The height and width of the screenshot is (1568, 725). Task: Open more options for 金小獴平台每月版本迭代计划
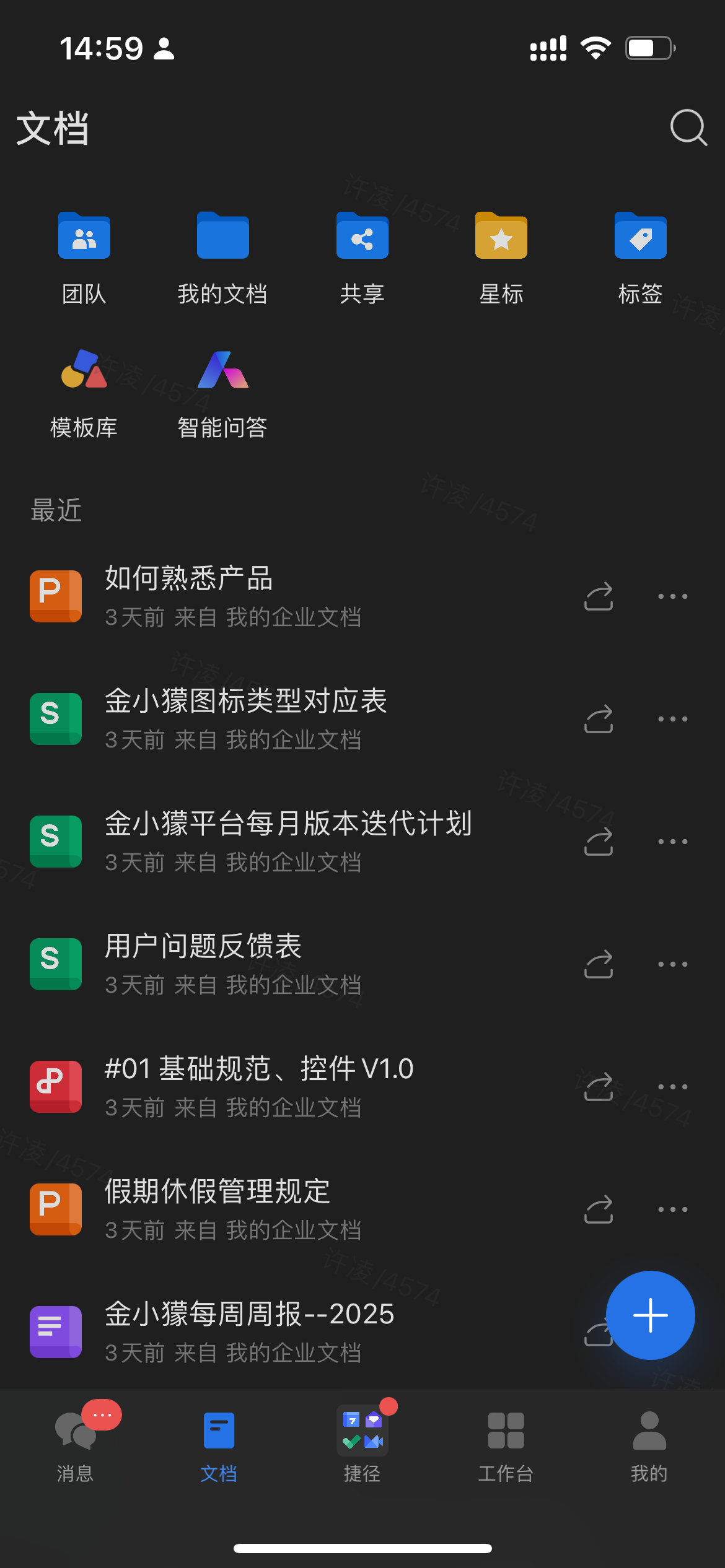point(673,842)
